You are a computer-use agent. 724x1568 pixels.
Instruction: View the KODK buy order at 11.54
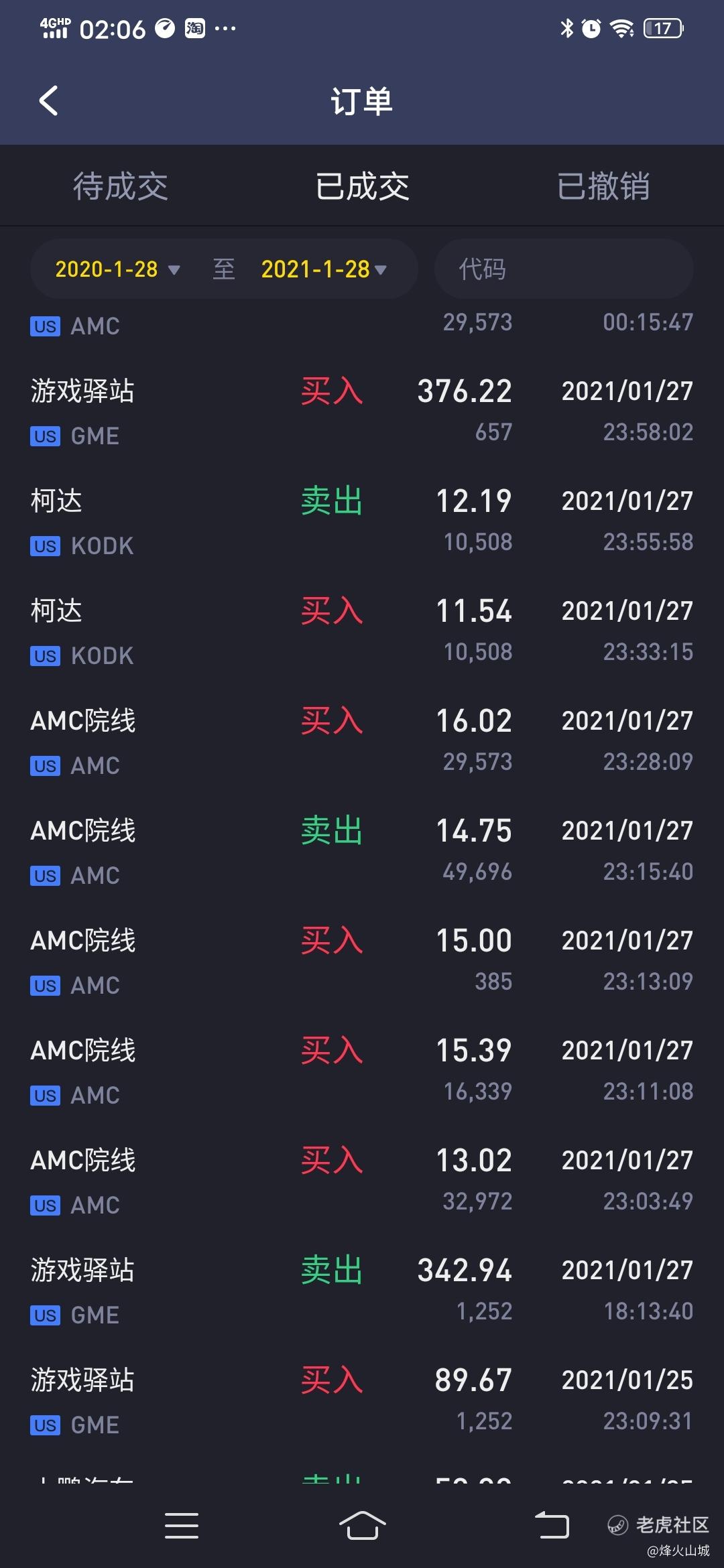pyautogui.click(x=362, y=631)
